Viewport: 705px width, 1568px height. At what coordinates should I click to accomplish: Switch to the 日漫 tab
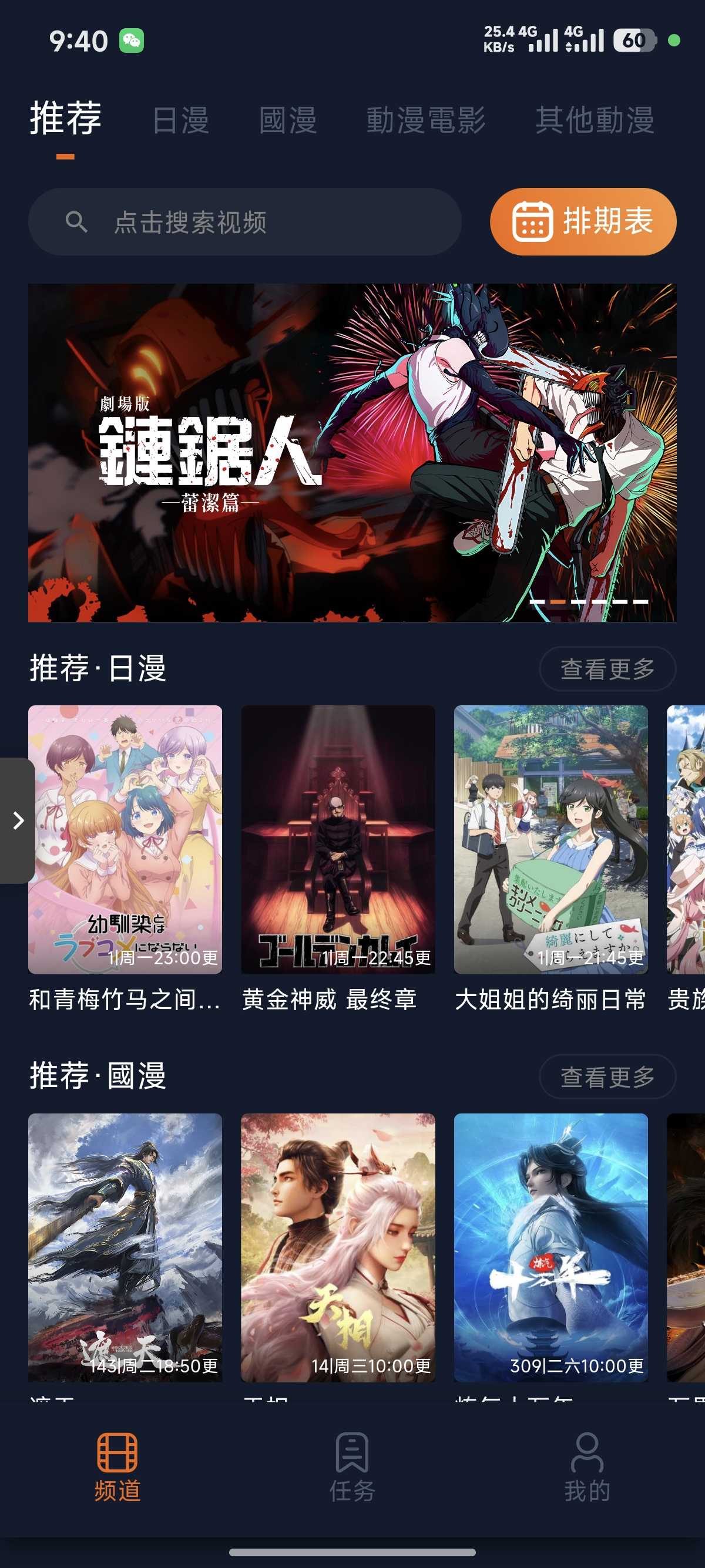click(x=181, y=120)
